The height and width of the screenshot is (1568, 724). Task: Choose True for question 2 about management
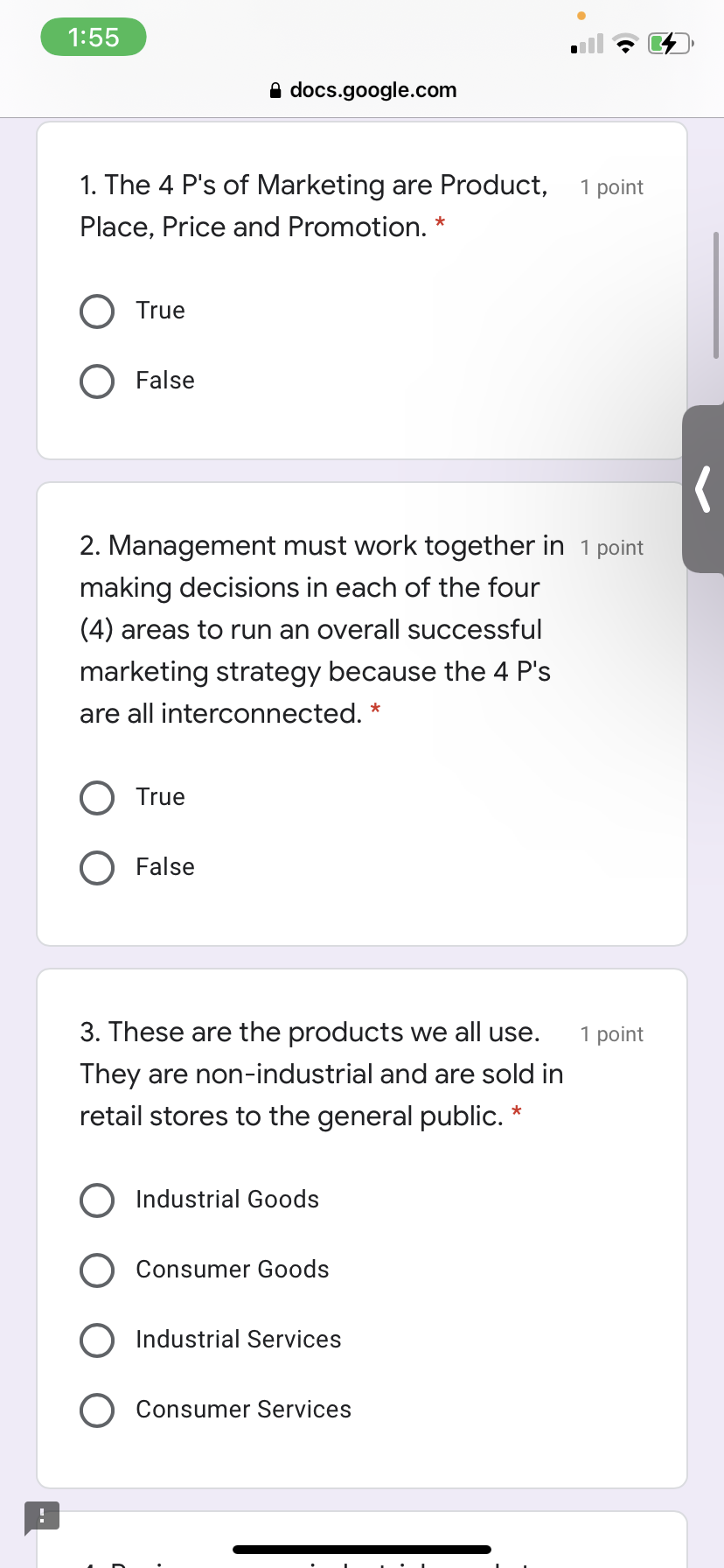point(96,797)
